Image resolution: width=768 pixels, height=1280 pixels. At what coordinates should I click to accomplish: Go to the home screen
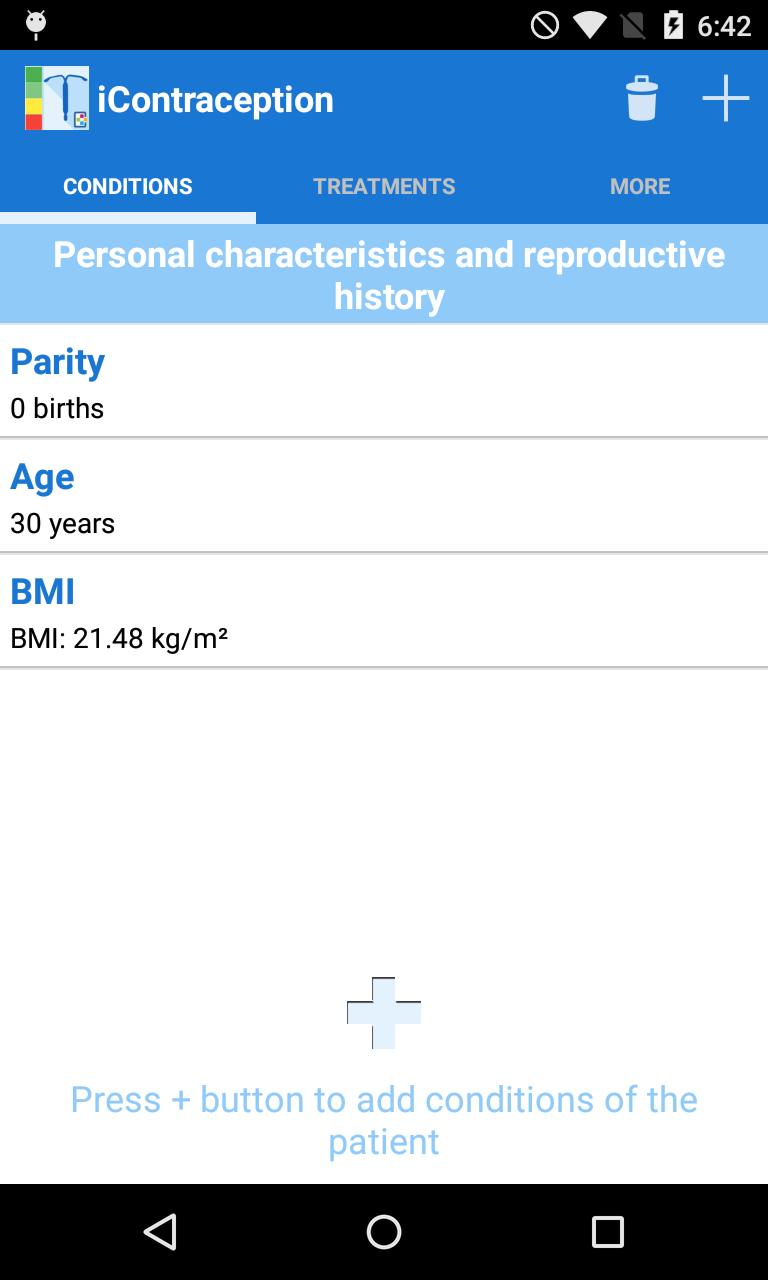tap(384, 1232)
